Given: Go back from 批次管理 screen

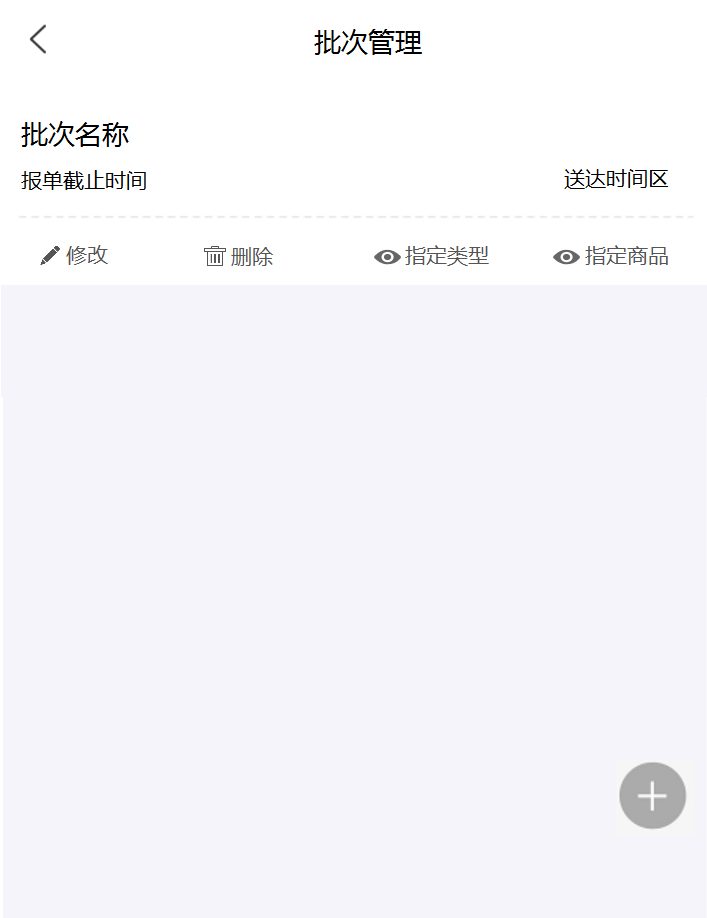Looking at the screenshot, I should pos(38,40).
